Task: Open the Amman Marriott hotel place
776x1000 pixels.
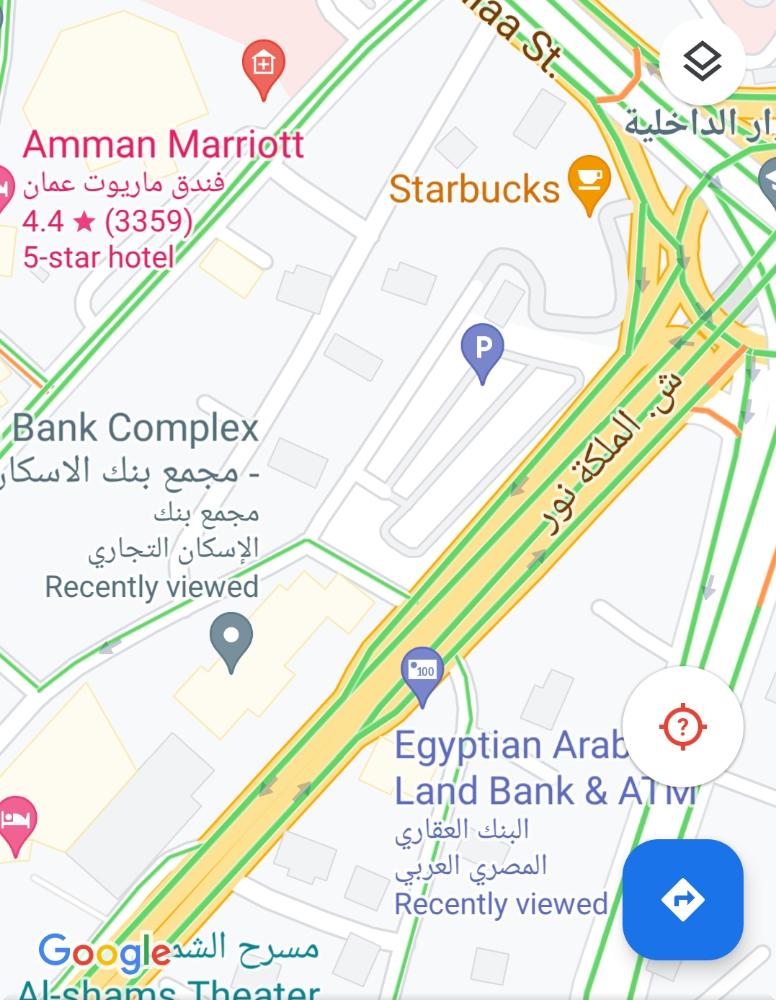Action: 163,144
